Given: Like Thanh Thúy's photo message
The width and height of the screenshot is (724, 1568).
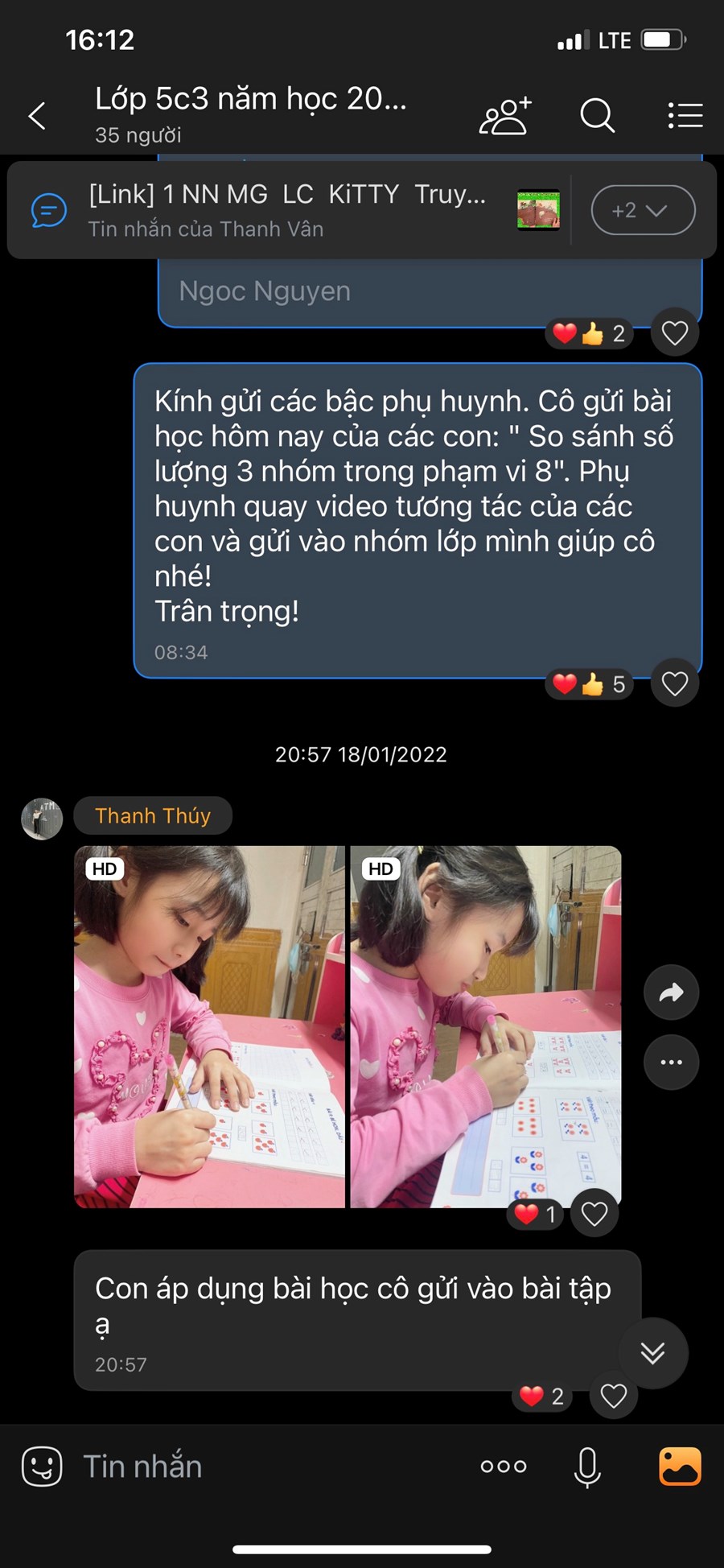Looking at the screenshot, I should click(x=594, y=1213).
